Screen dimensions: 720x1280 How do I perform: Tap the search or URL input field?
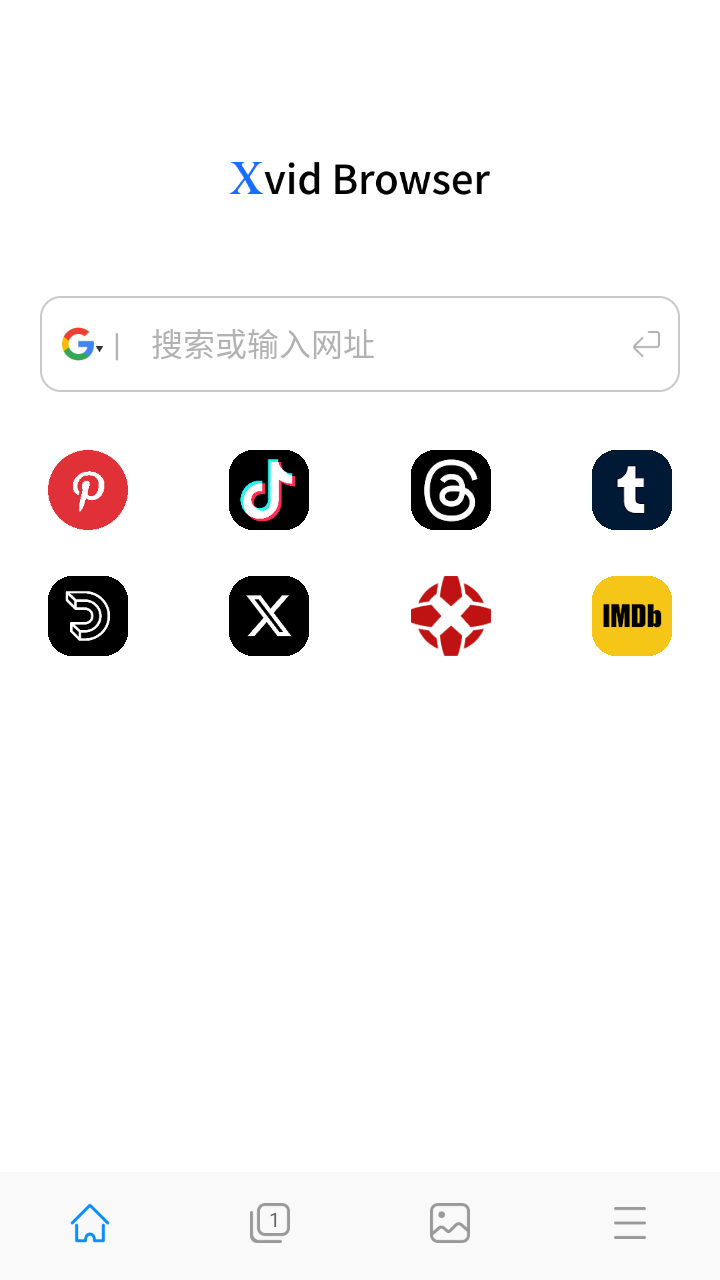coord(380,345)
